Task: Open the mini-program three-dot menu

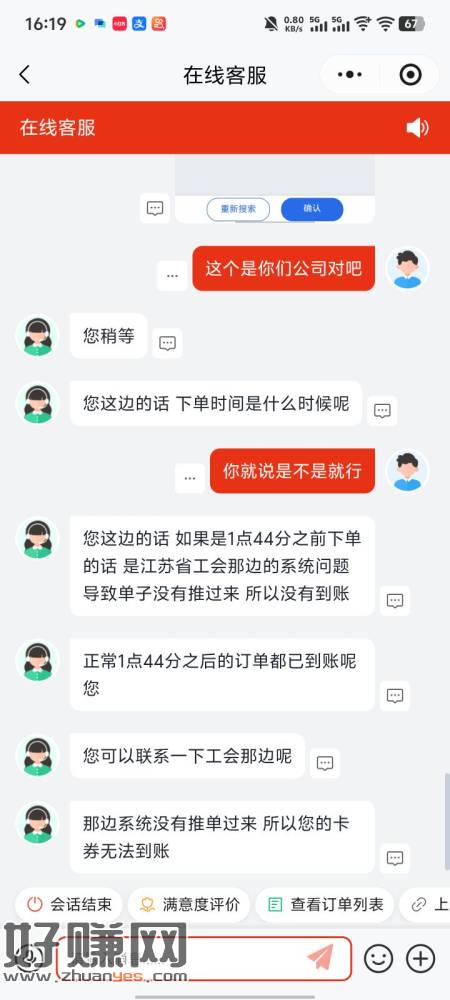Action: (350, 75)
